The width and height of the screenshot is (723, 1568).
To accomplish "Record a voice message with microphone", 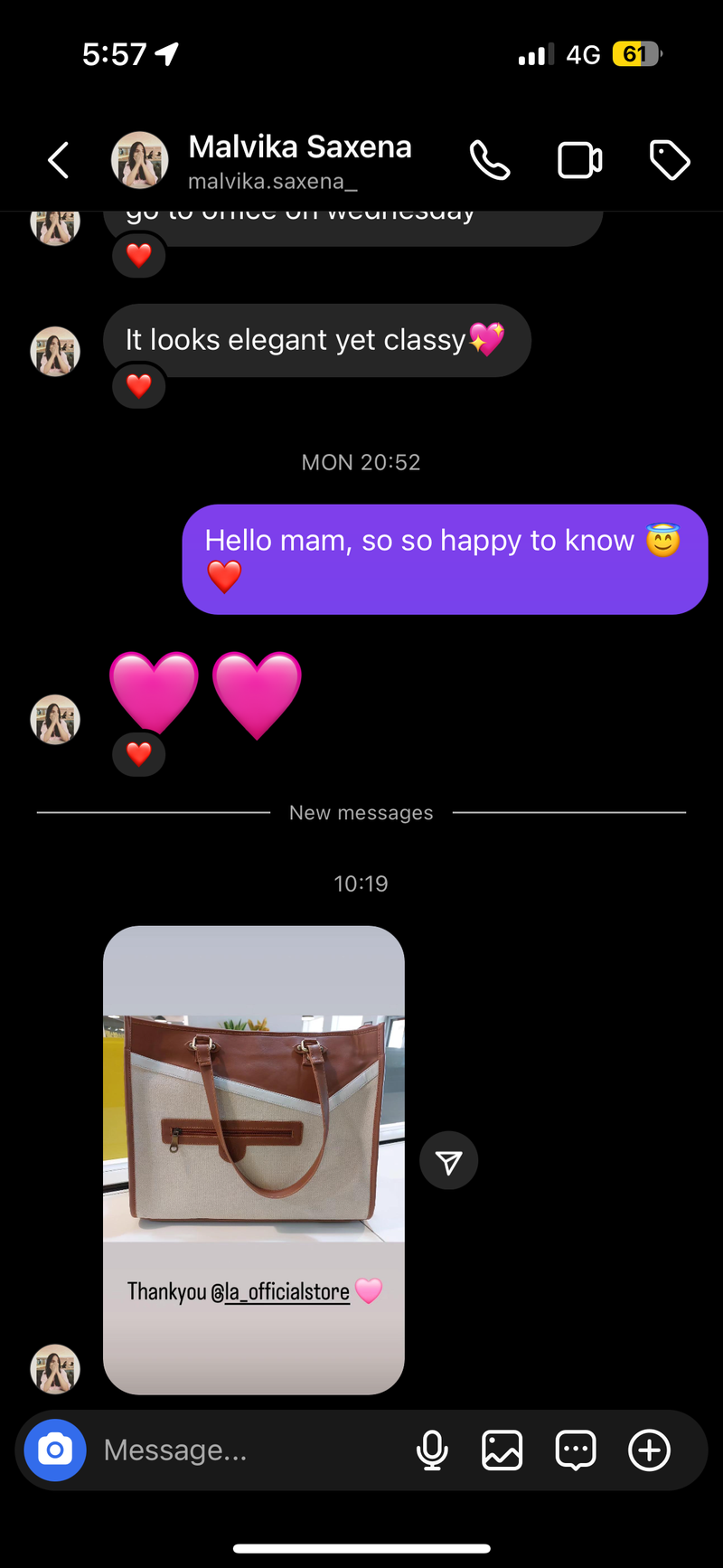I will [432, 1450].
